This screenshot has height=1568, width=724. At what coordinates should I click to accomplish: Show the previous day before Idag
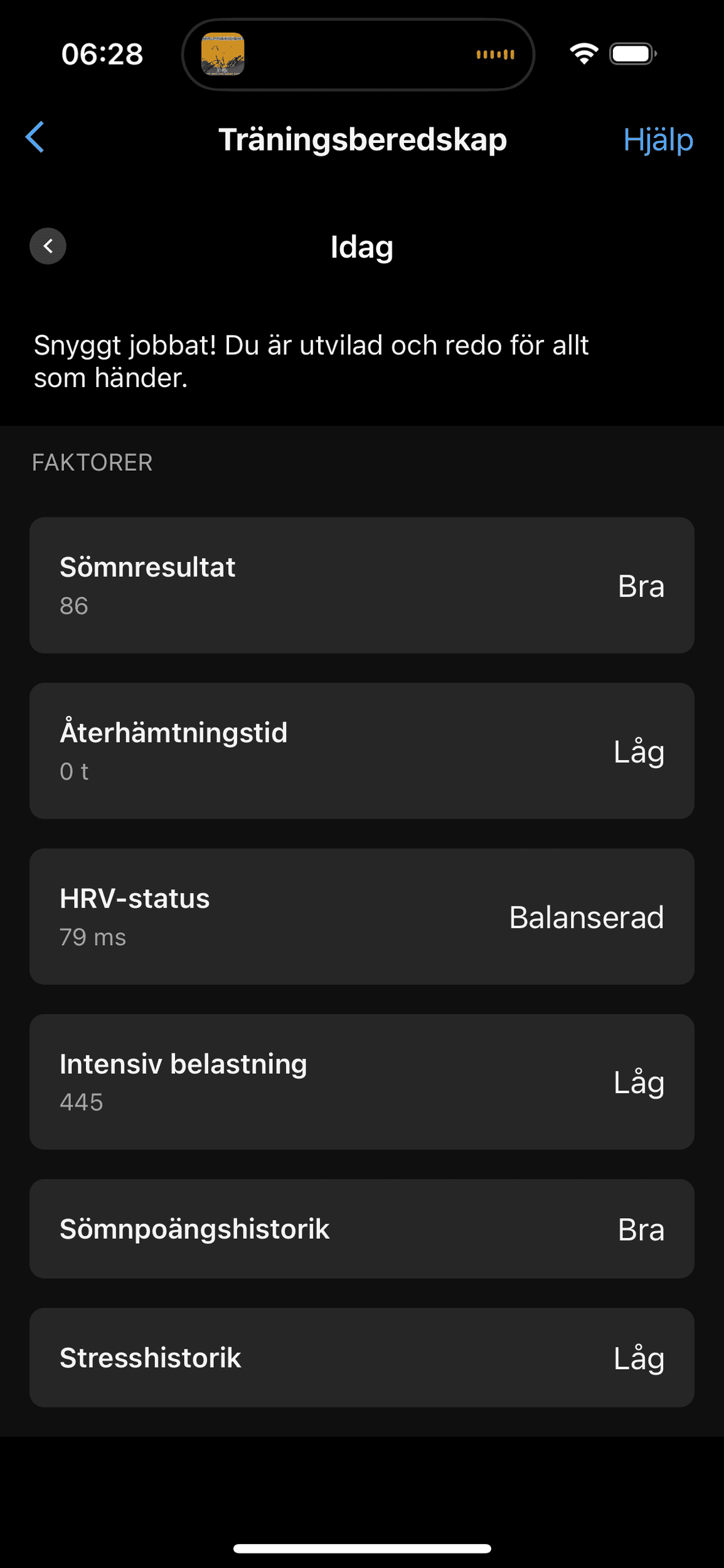(x=48, y=246)
